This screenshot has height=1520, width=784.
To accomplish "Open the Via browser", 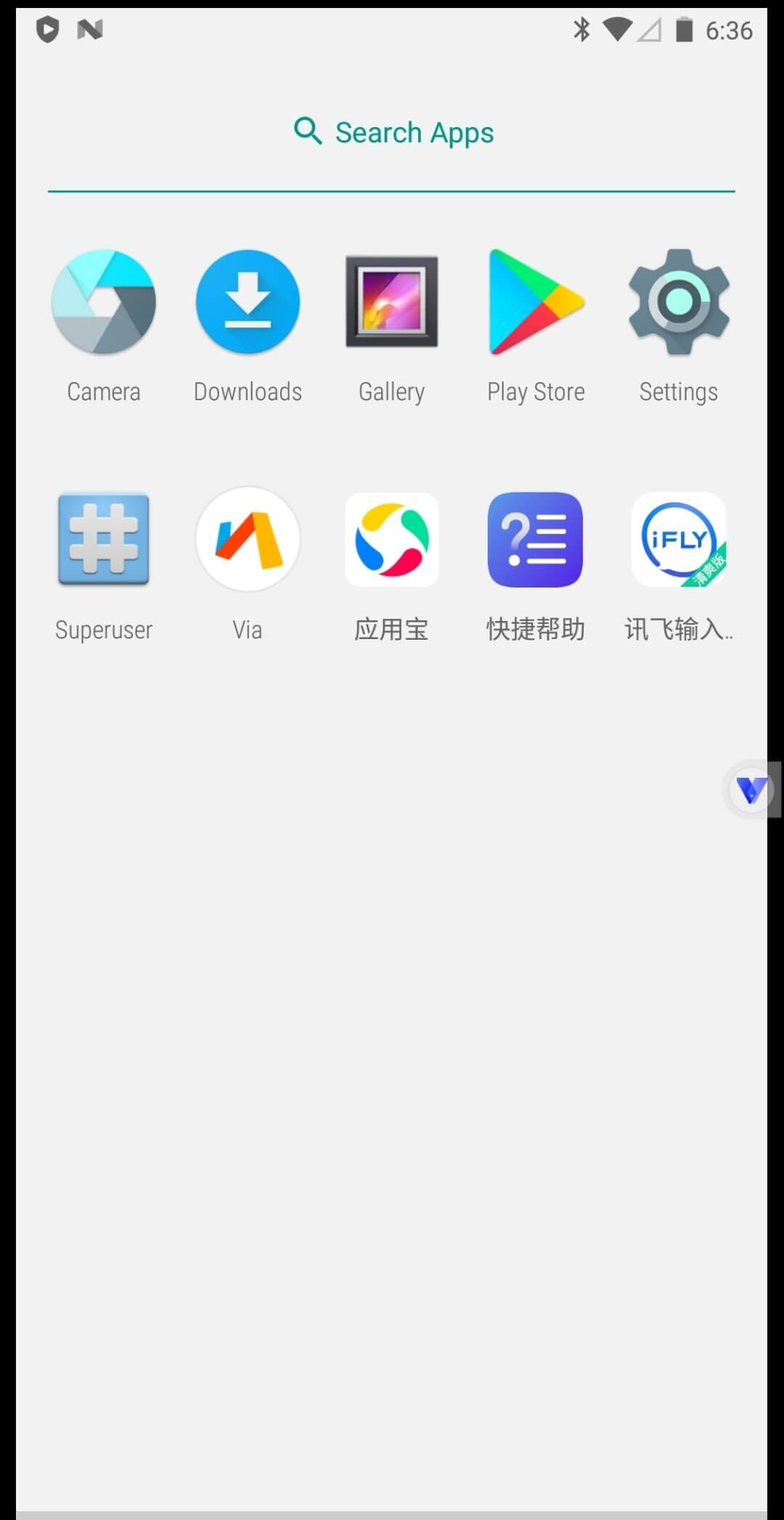I will [x=248, y=540].
